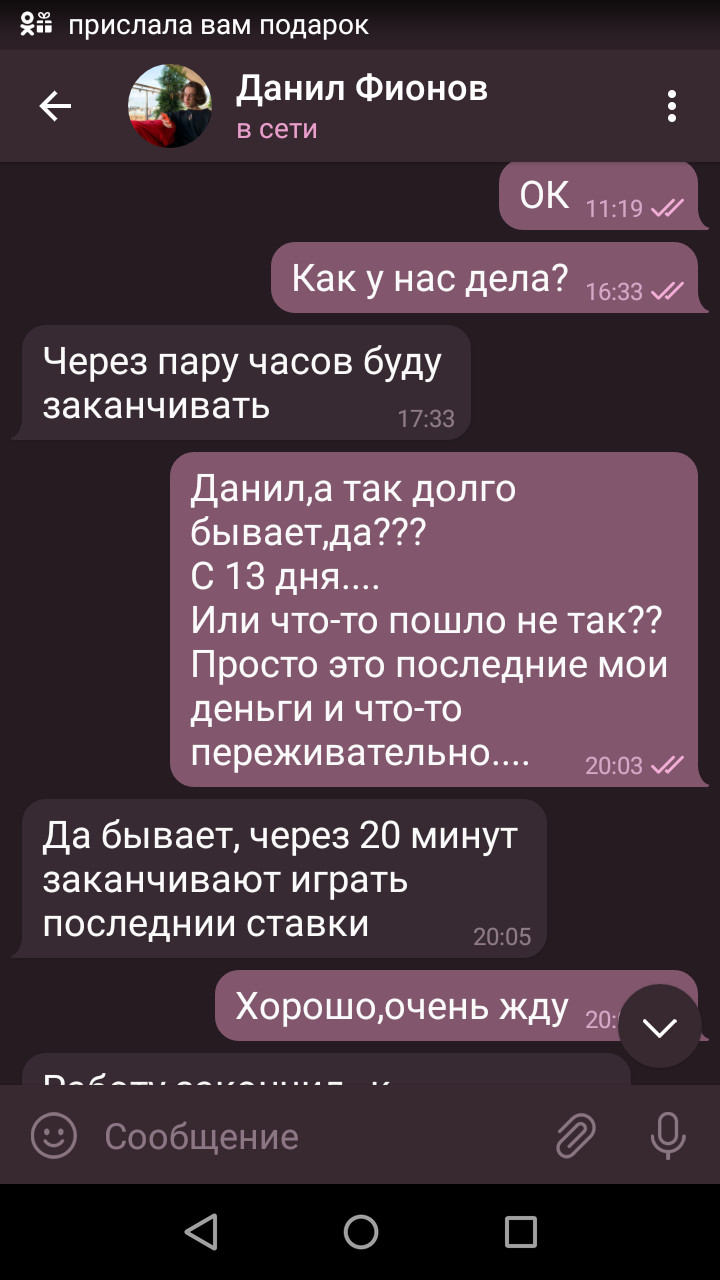This screenshot has height=1280, width=720.
Task: Jump to latest messages with down arrow
Action: (x=660, y=1026)
